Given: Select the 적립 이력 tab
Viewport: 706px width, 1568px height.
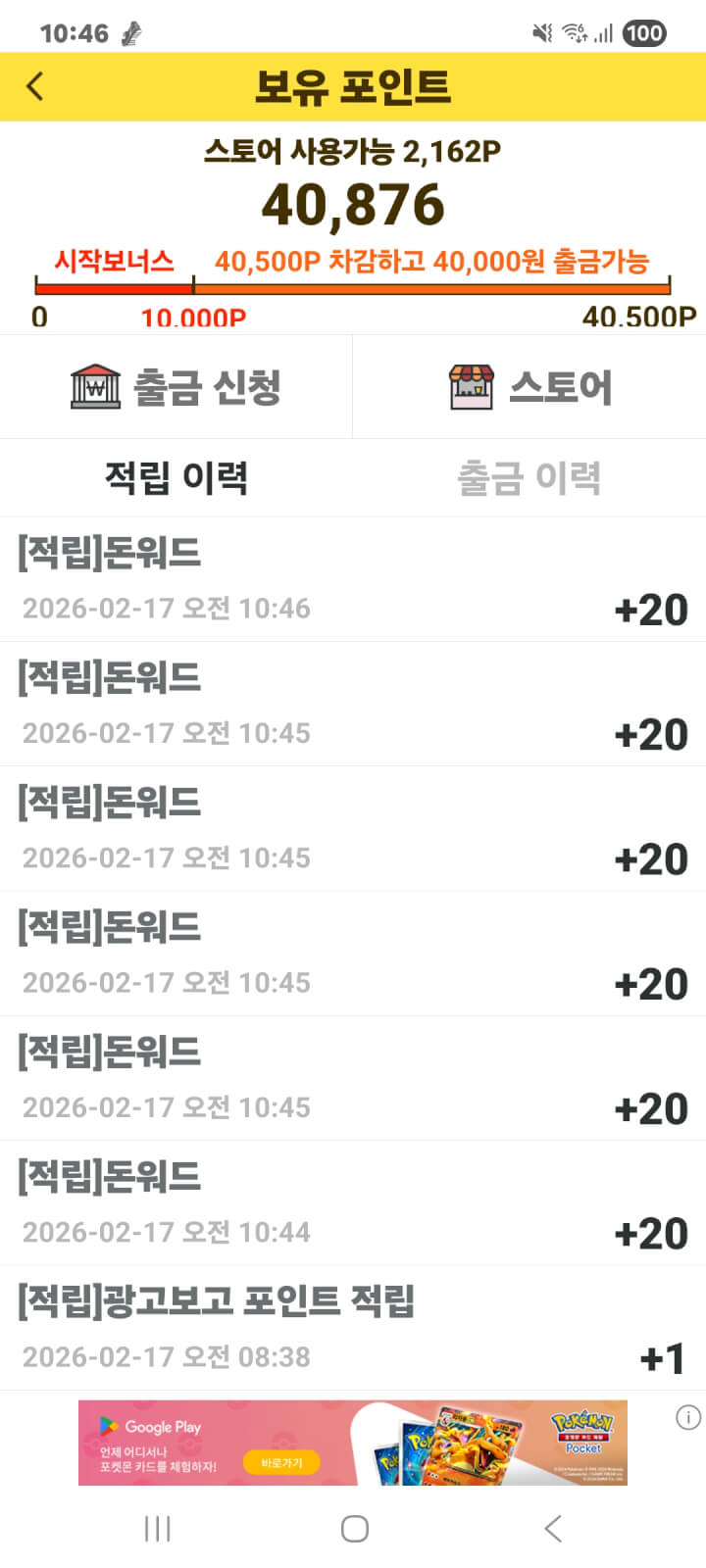Looking at the screenshot, I should tap(176, 478).
